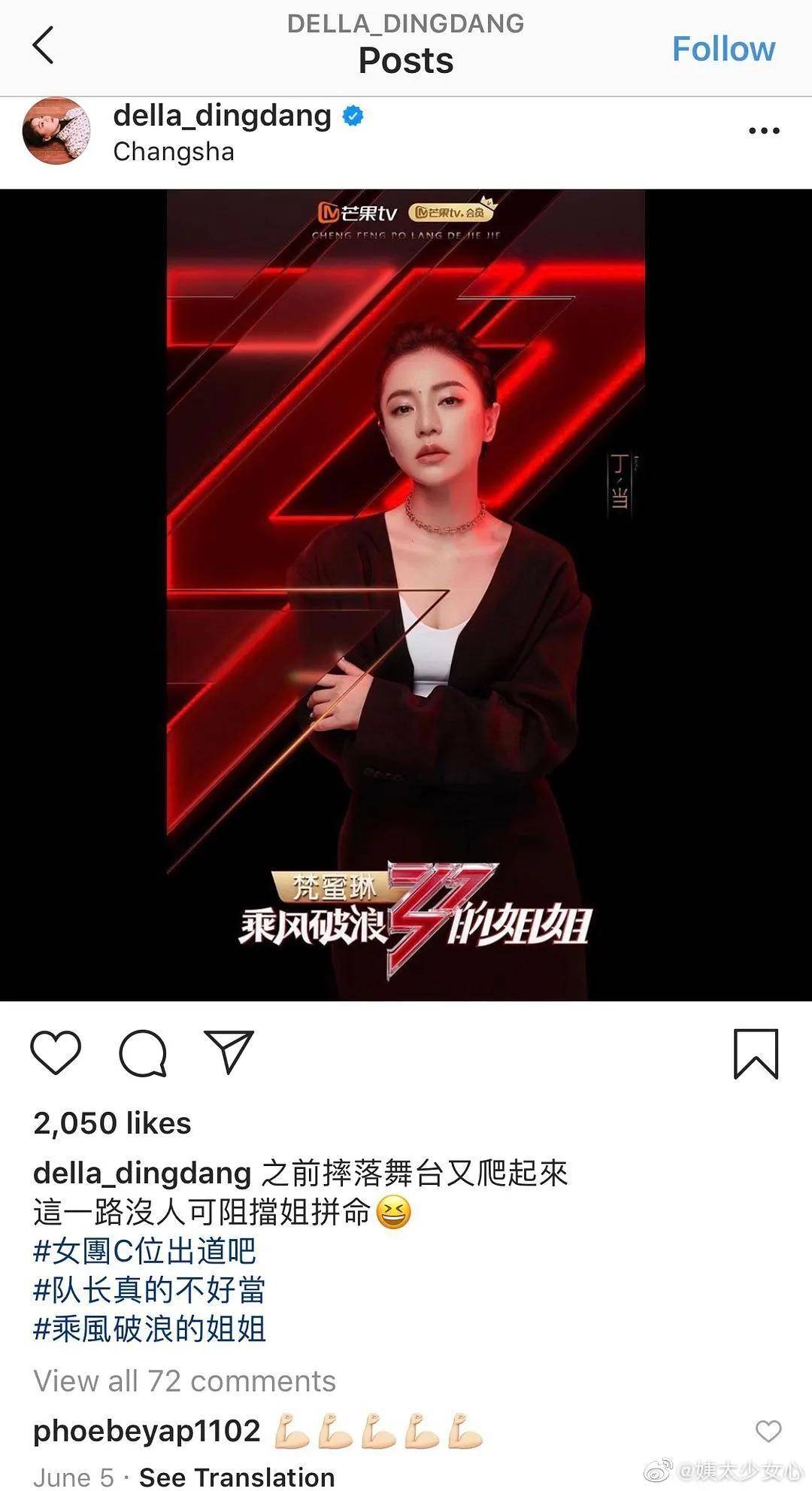Open the poster image in the post
The width and height of the screenshot is (812, 1491).
click(406, 594)
